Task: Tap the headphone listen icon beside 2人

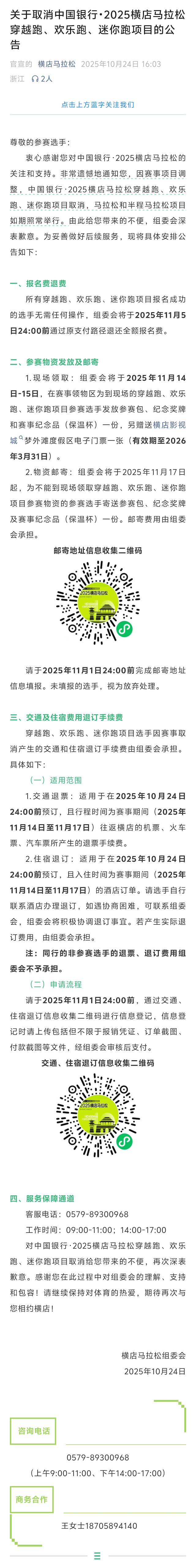Action: point(35,79)
